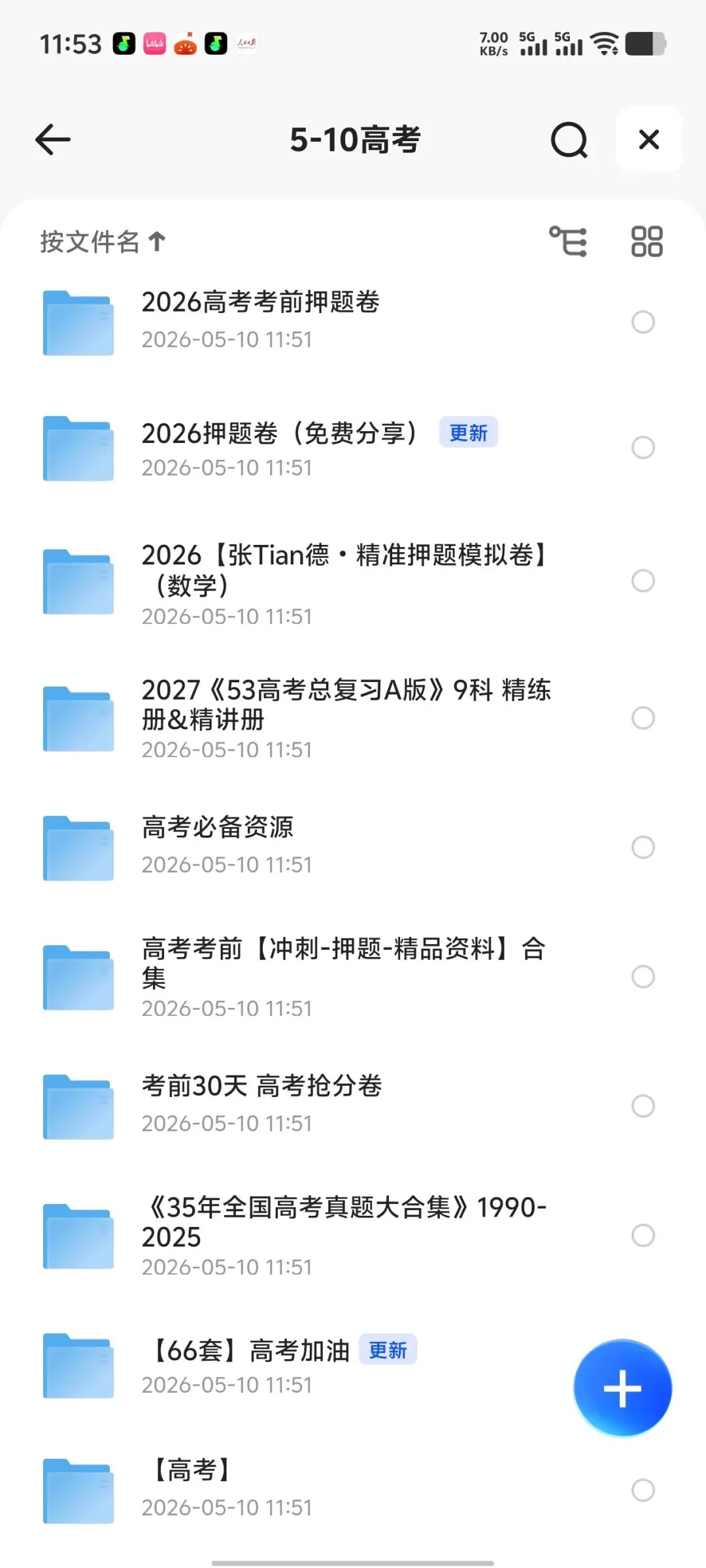This screenshot has width=706, height=1568.
Task: Select the 2026押题卷（免费分享）folder checkbox
Action: pos(643,448)
